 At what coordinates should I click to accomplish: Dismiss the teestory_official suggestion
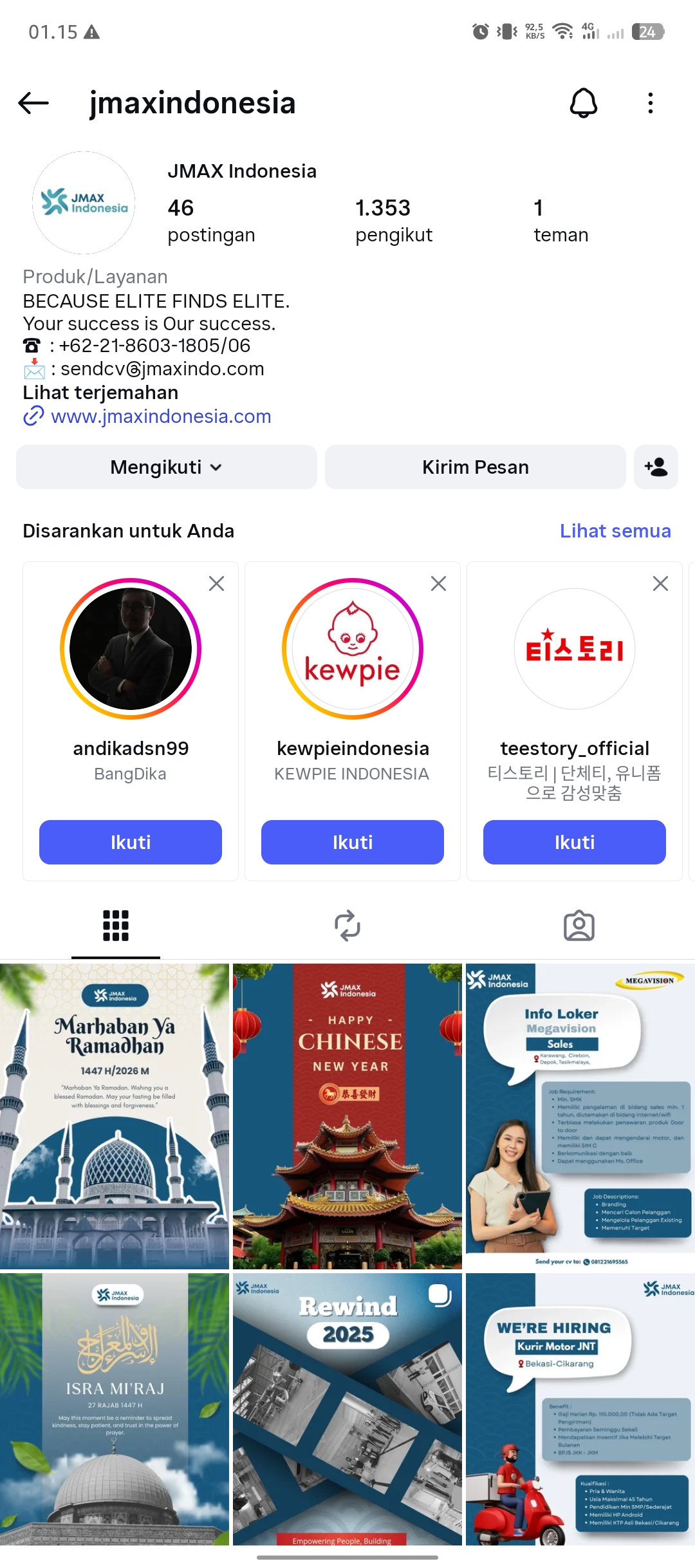pos(660,584)
